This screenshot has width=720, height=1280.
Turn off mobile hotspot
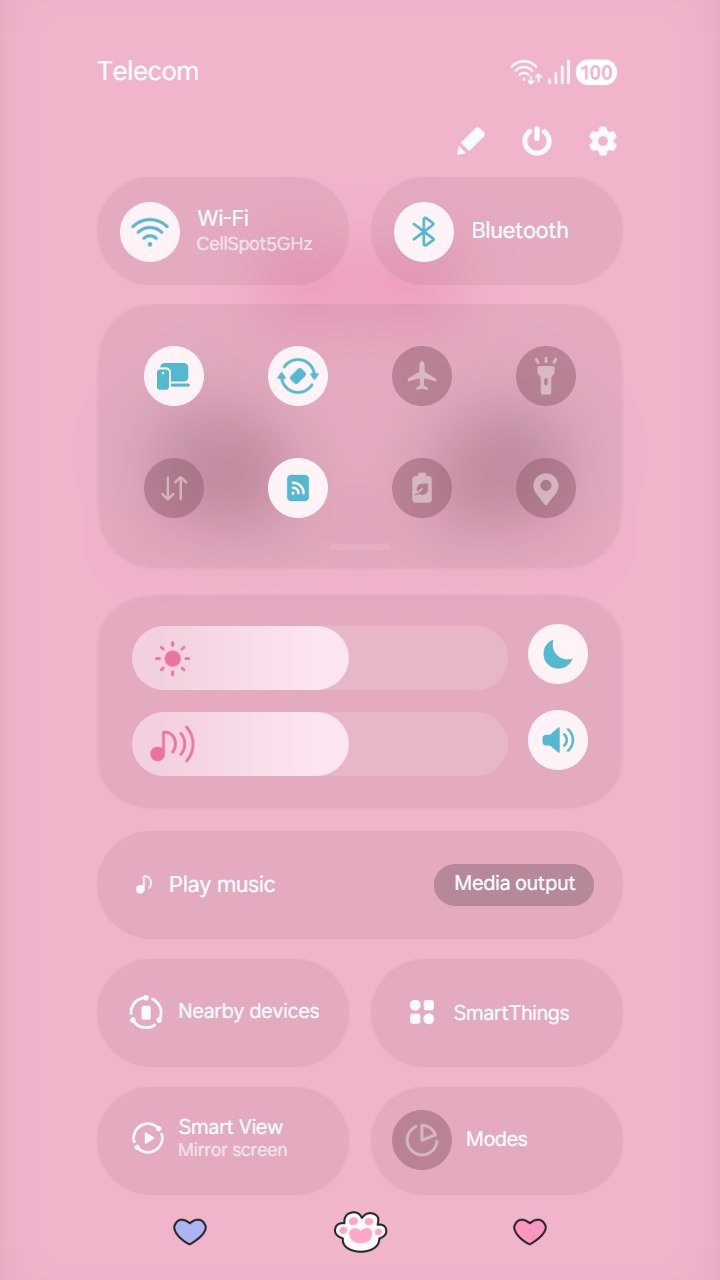298,488
